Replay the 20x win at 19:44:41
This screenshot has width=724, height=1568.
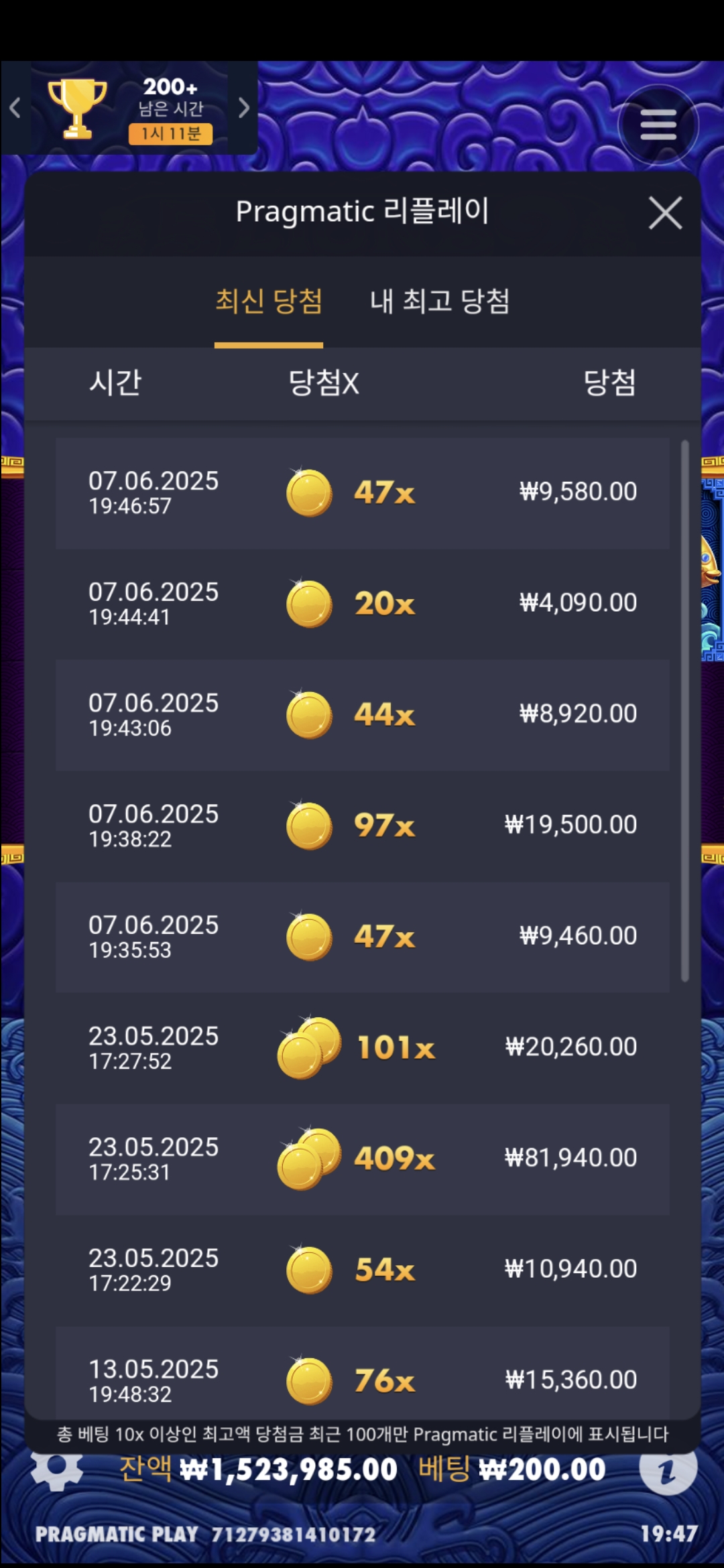click(x=362, y=604)
